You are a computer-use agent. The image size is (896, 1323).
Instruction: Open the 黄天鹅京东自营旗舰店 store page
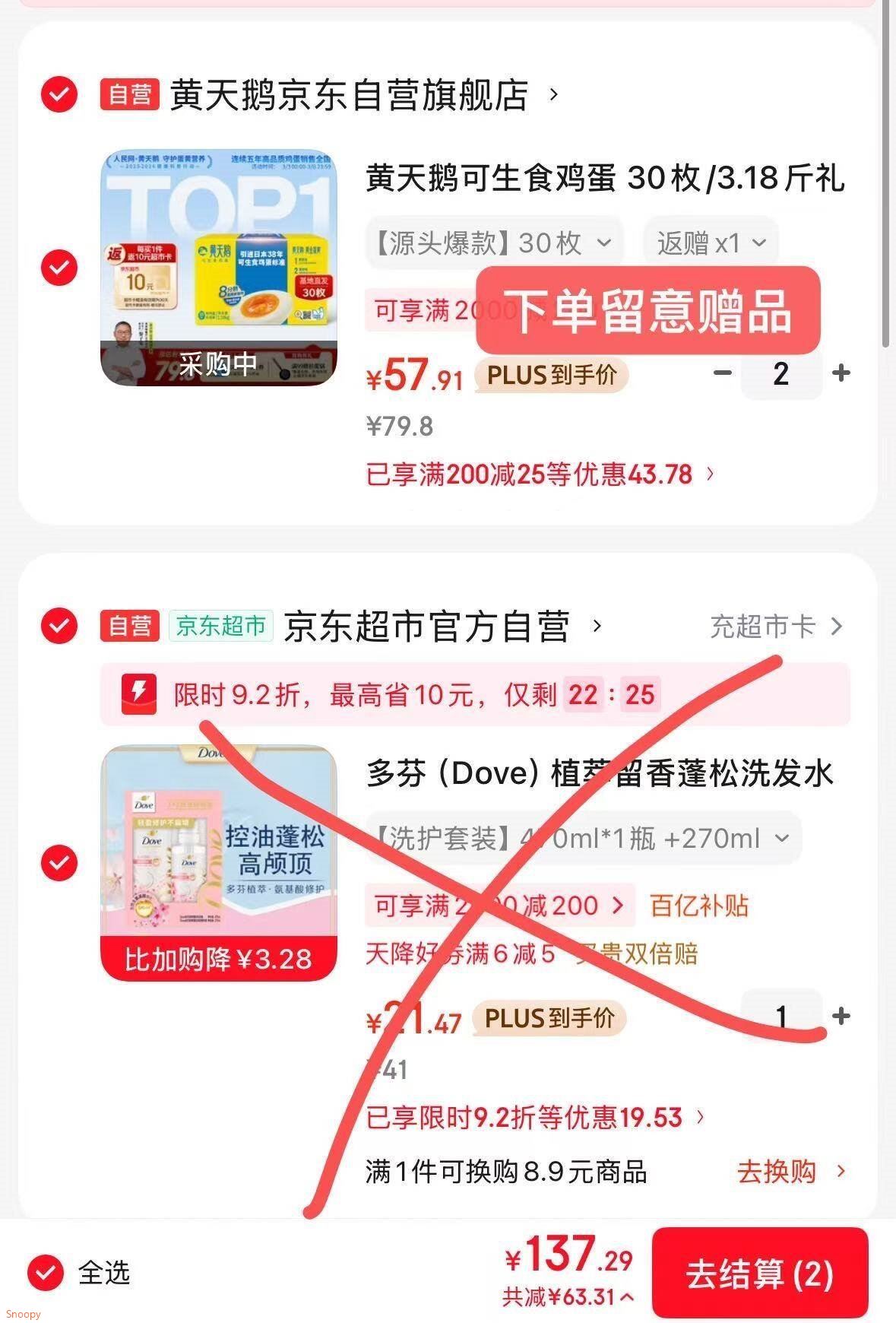click(348, 95)
